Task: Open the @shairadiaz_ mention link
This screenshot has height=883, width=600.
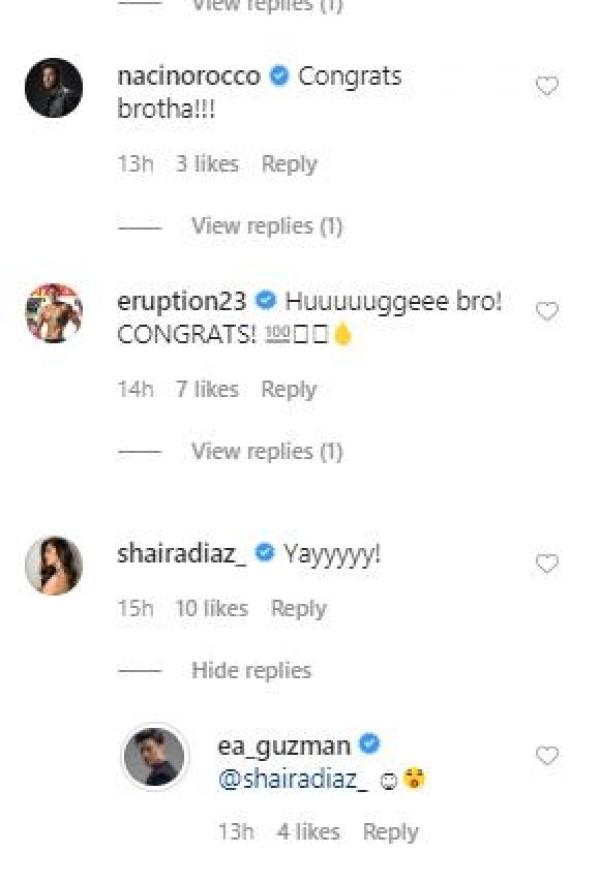Action: tap(293, 781)
